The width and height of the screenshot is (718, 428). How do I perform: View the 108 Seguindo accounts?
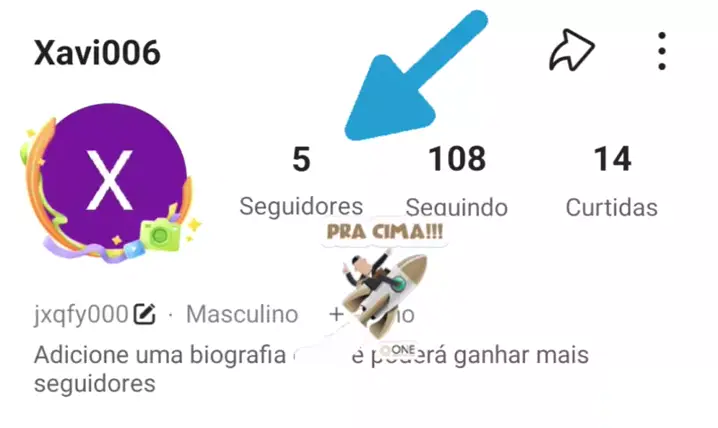[457, 180]
